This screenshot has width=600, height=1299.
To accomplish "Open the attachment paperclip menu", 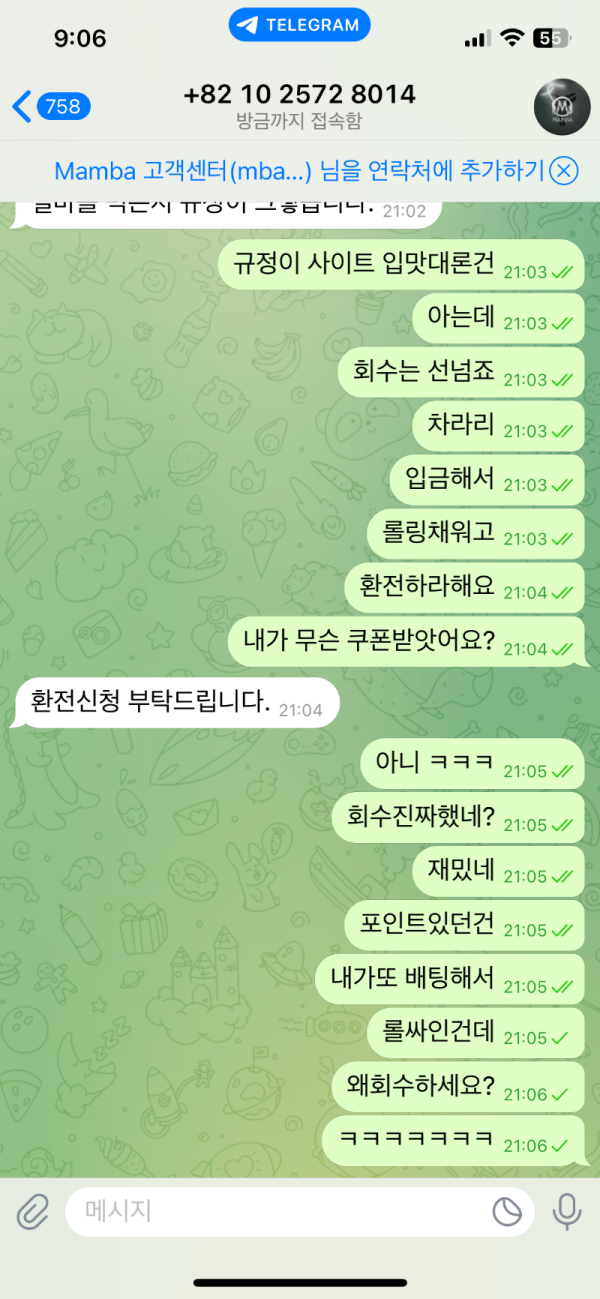I will point(33,1212).
